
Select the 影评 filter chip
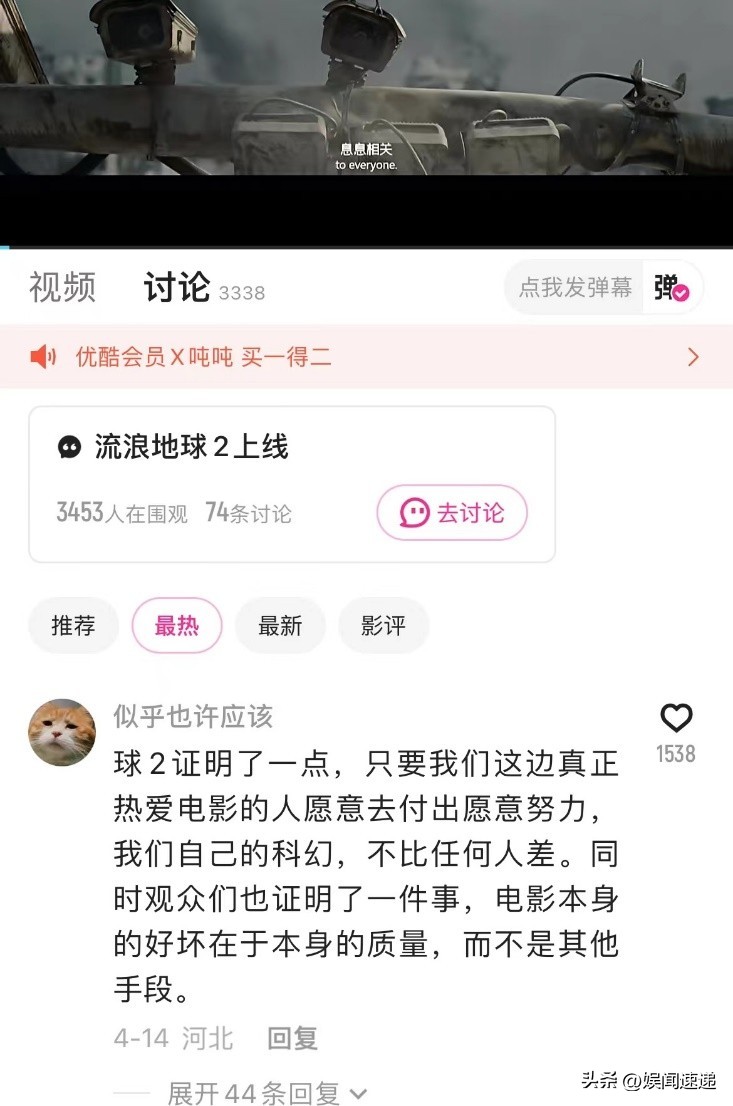pos(383,625)
